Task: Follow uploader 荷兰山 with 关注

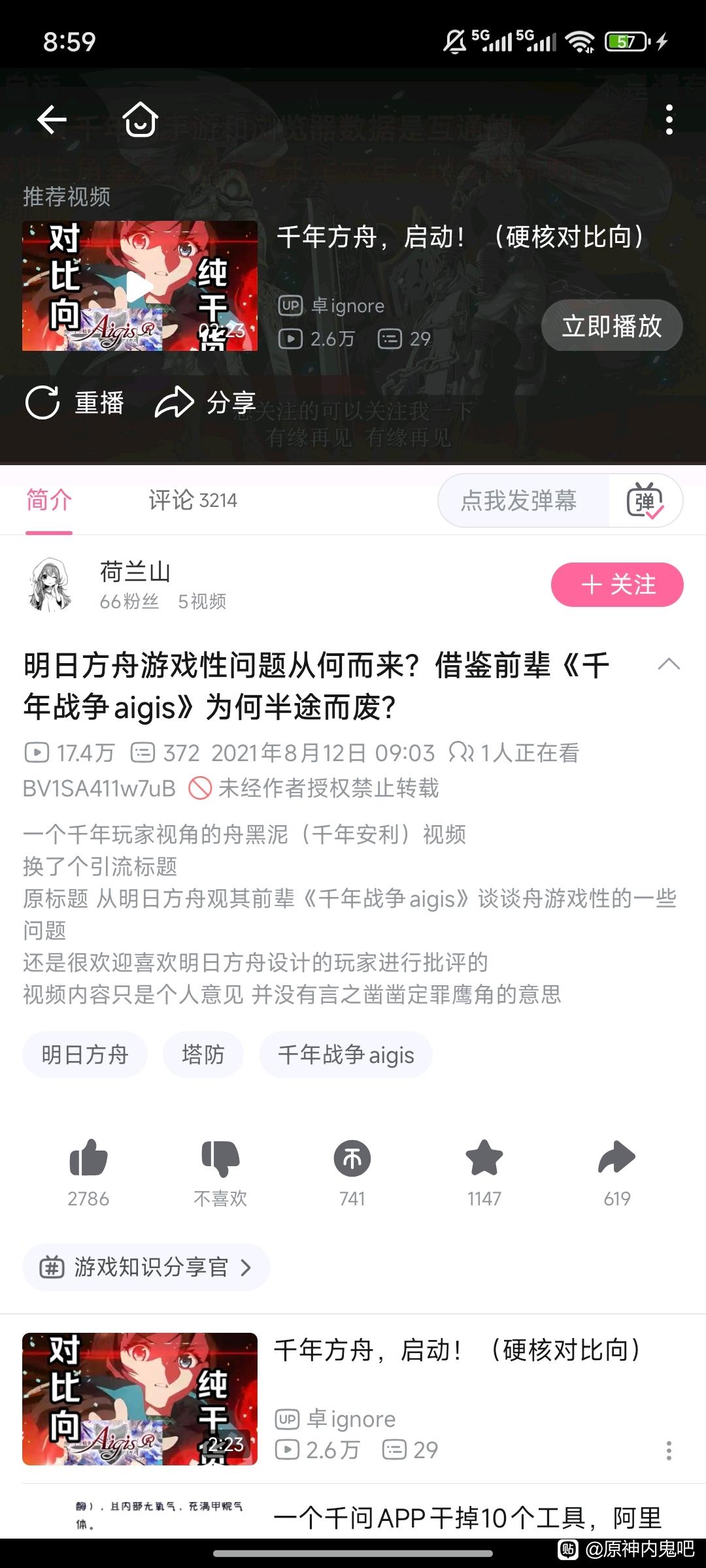Action: pyautogui.click(x=617, y=585)
